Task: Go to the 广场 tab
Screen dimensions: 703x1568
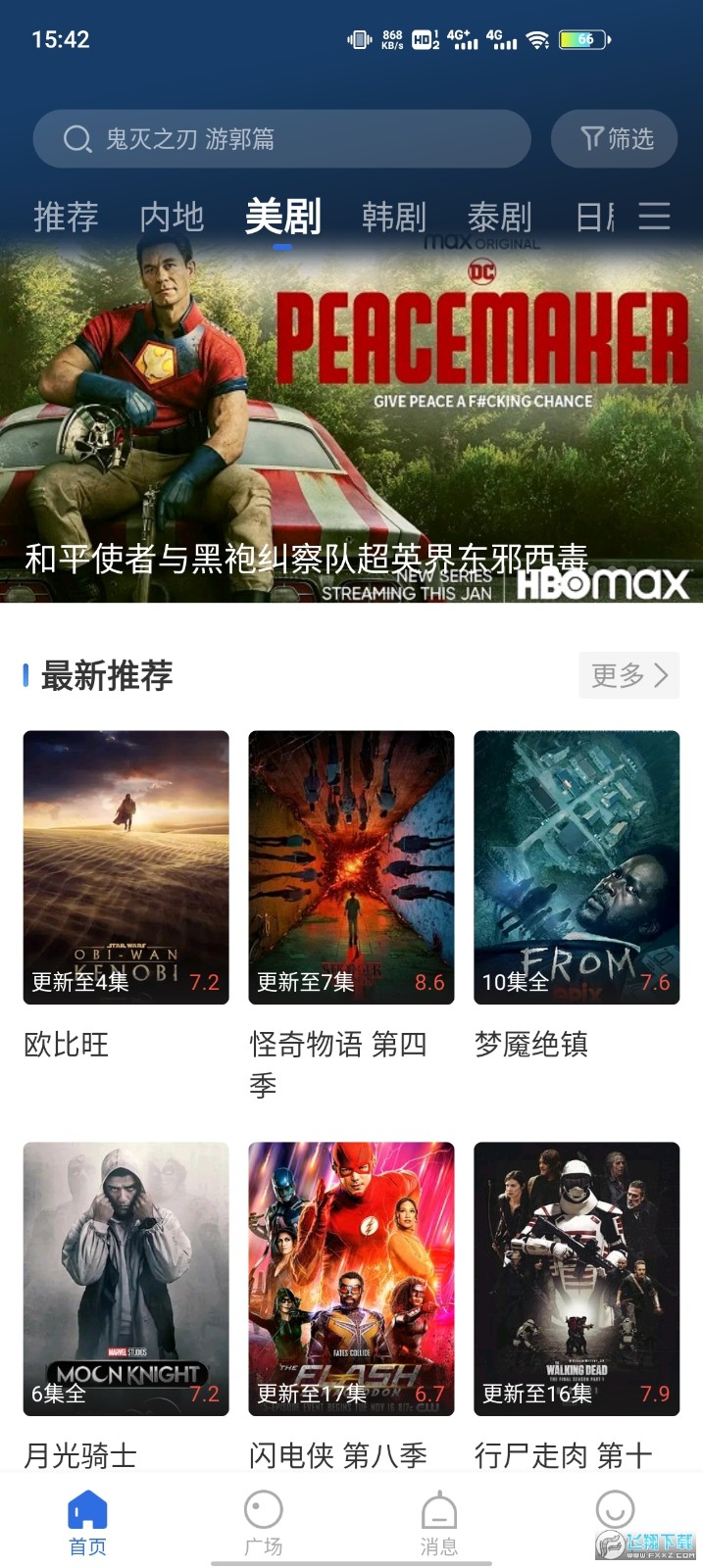Action: coord(263,1522)
